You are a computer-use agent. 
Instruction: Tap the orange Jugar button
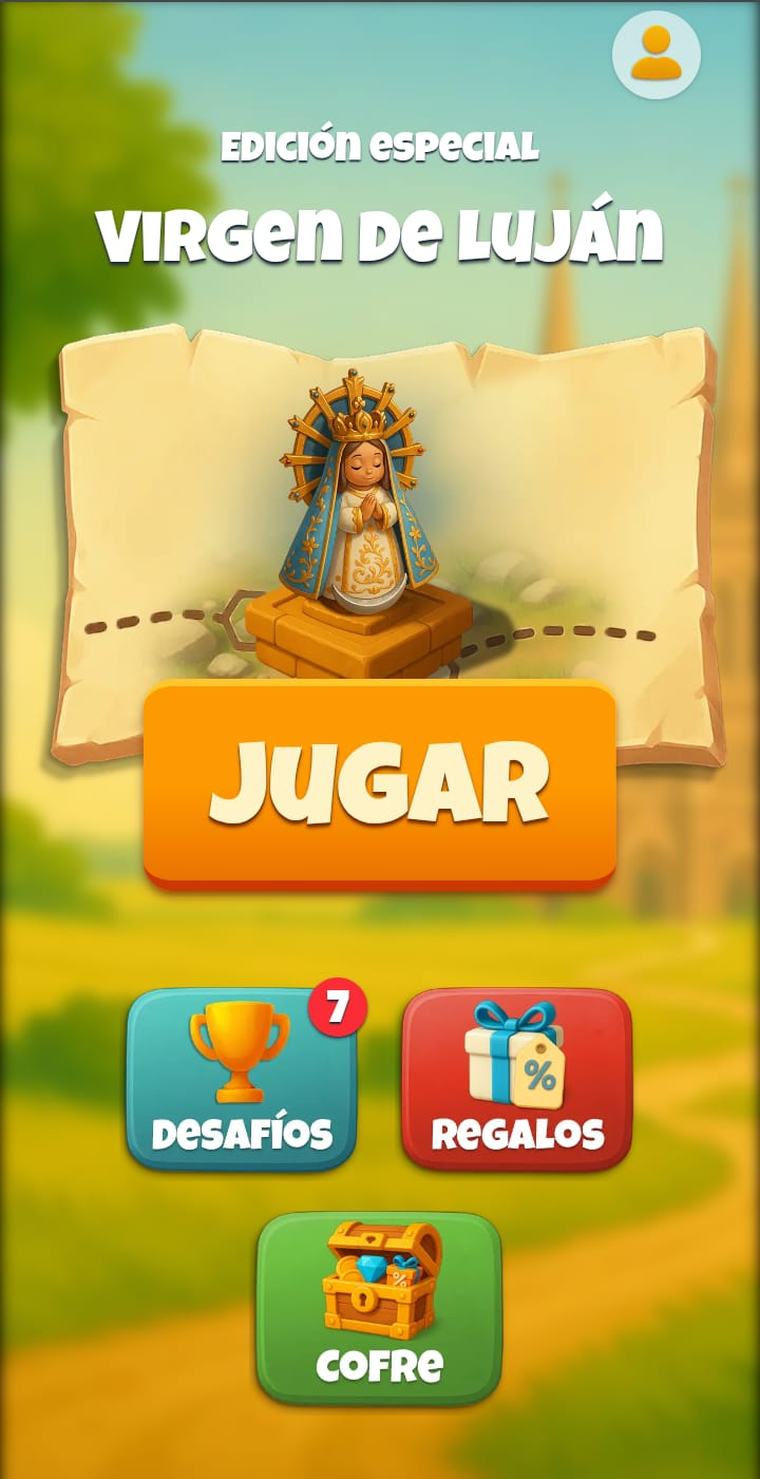coord(379,784)
